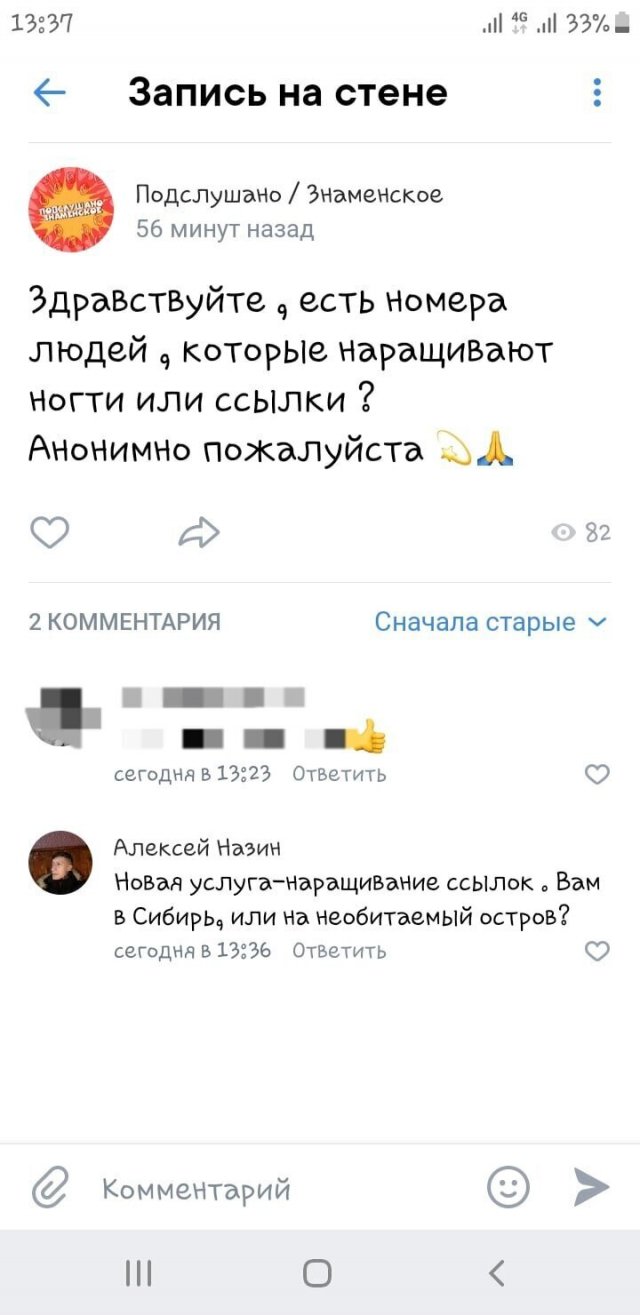This screenshot has height=1315, width=640.
Task: Expand the Сначала старые sorting dropdown
Action: point(490,622)
